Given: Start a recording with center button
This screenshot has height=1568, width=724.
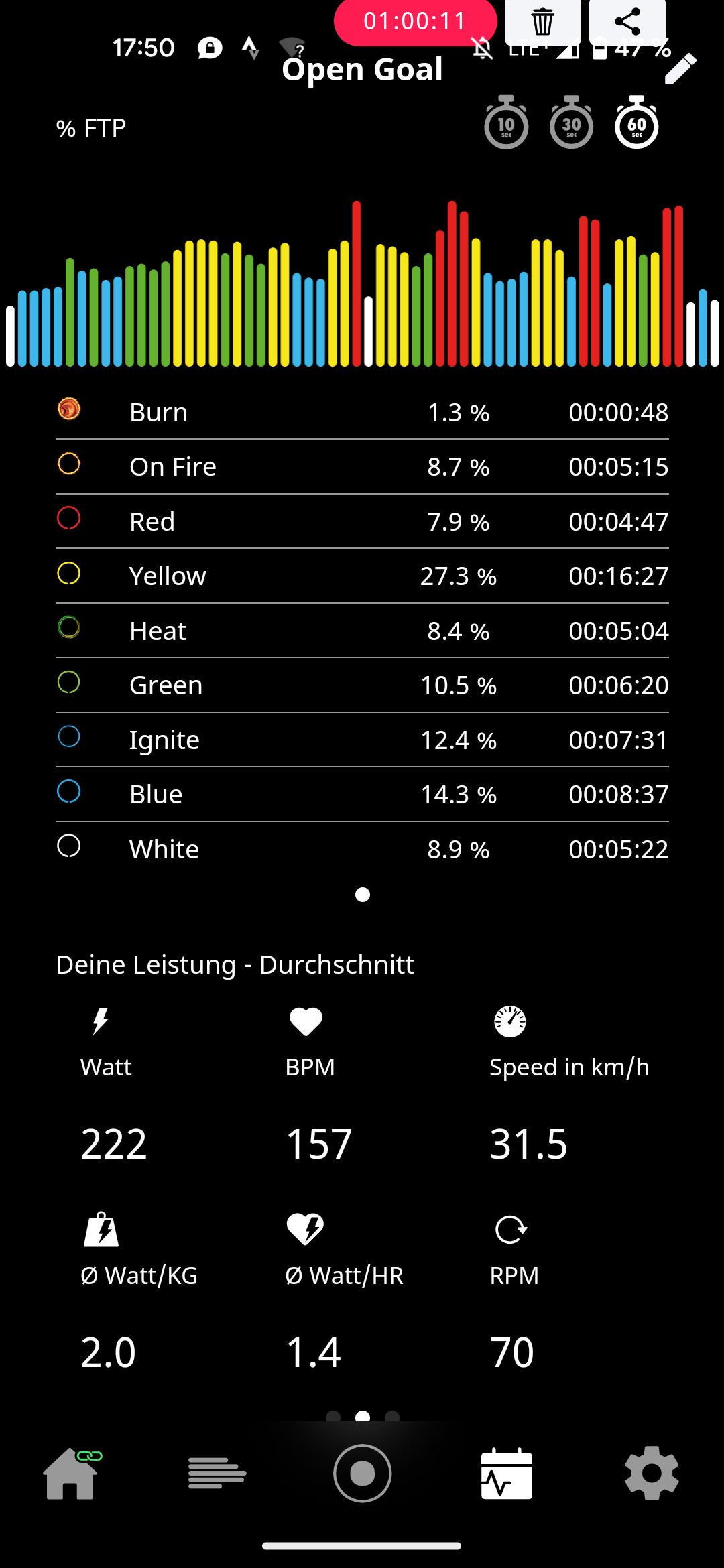Looking at the screenshot, I should point(363,1473).
